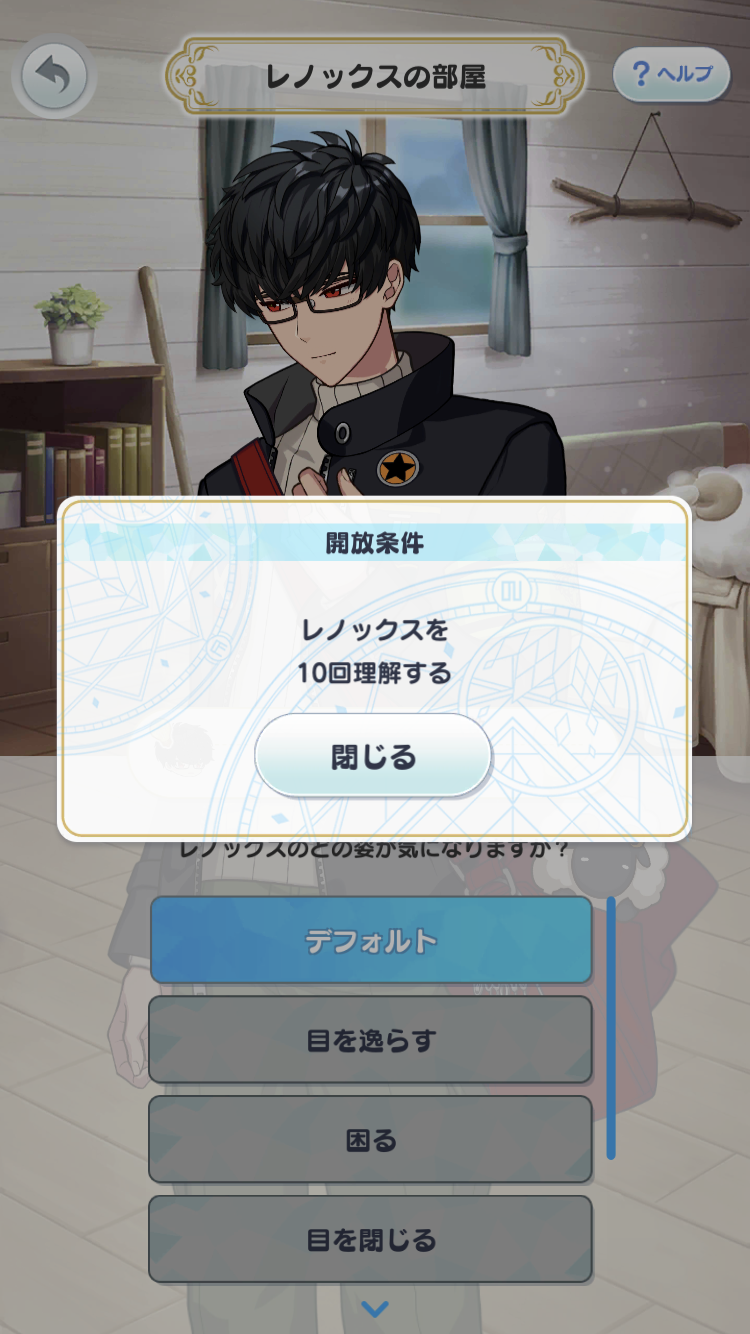Select the デフォルト pose option
This screenshot has height=1334, width=750.
[371, 940]
